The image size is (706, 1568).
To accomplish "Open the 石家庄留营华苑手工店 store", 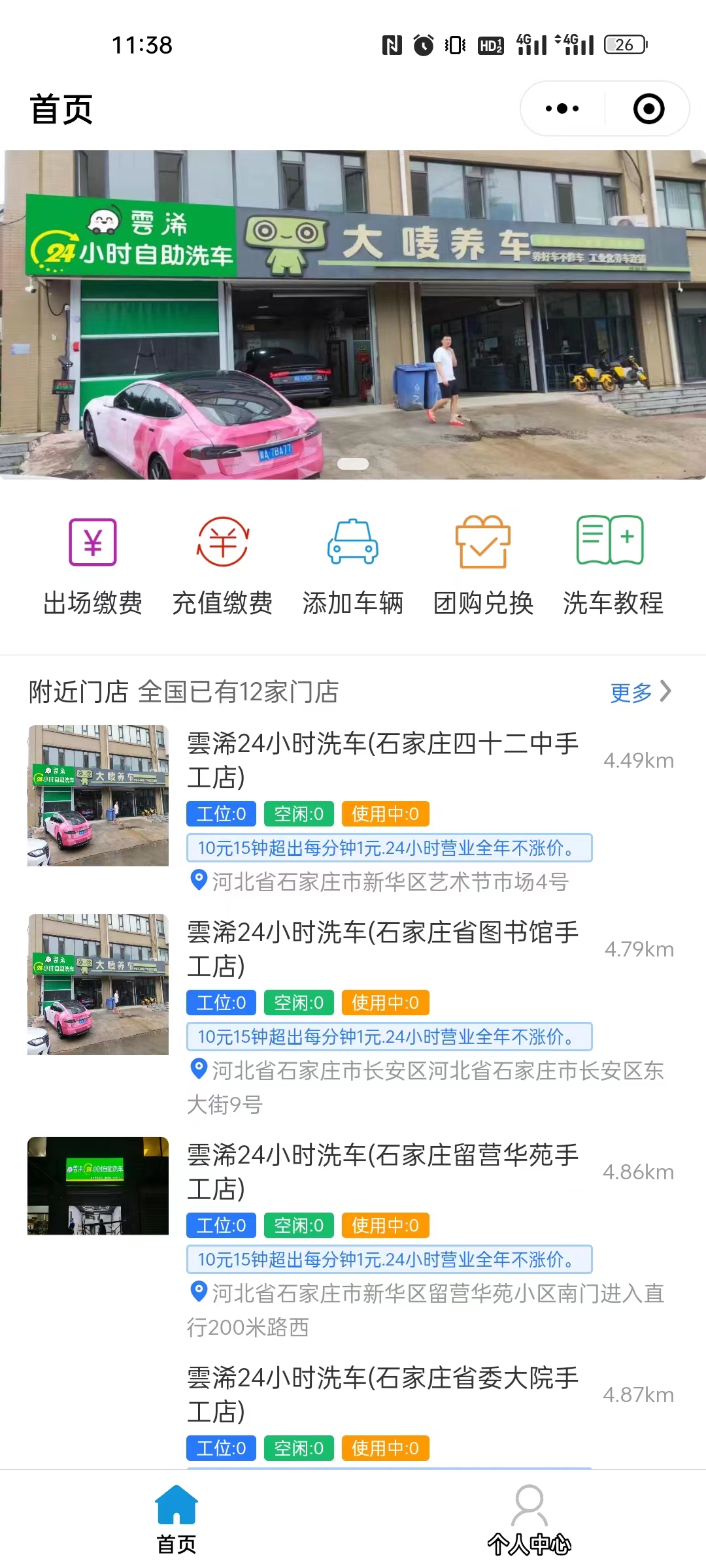I will coord(382,1171).
